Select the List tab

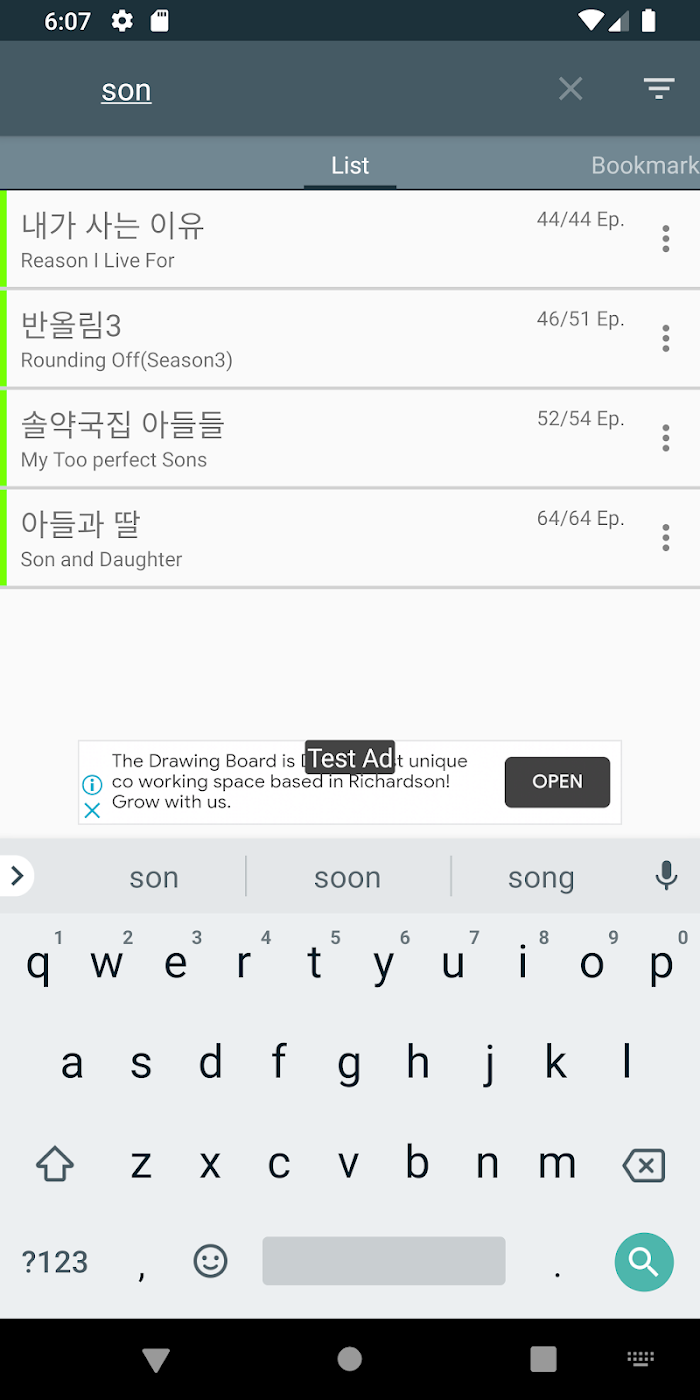(350, 165)
